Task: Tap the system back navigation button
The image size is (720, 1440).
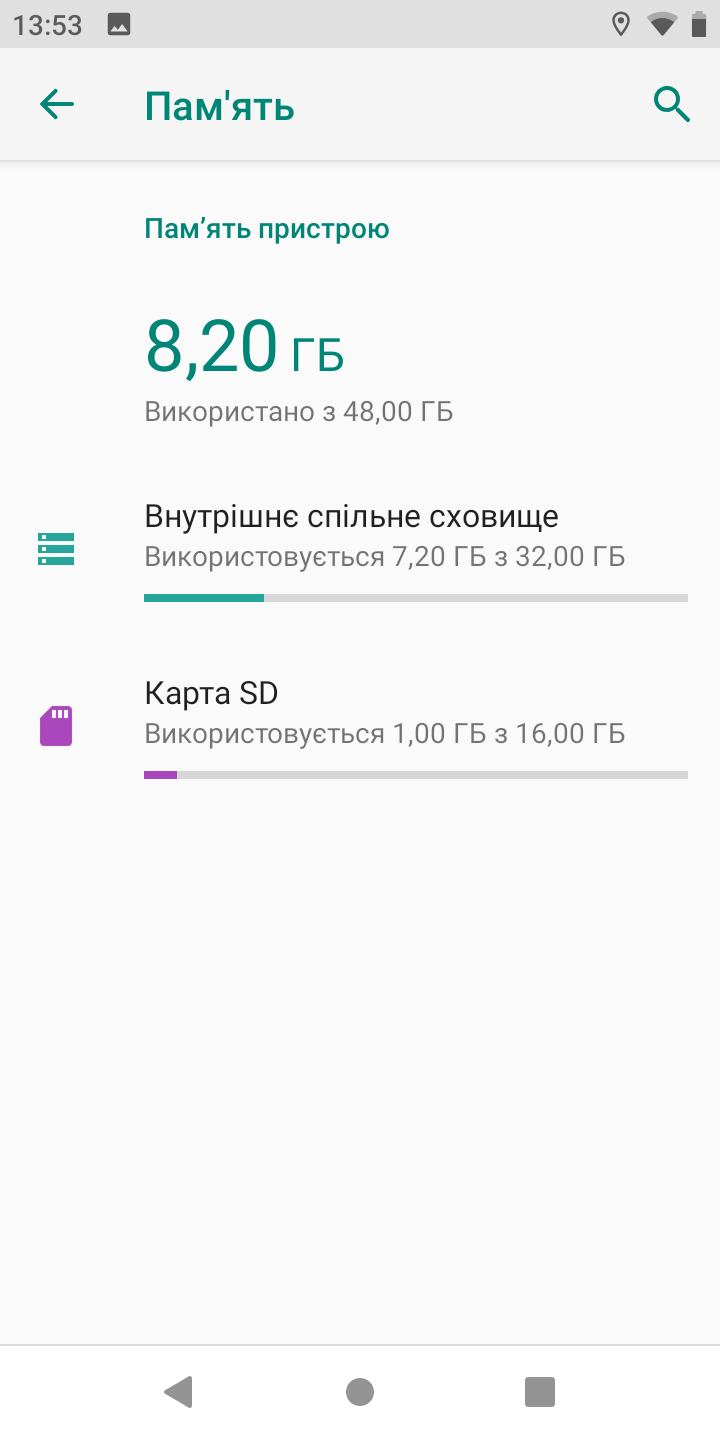Action: coord(179,1391)
